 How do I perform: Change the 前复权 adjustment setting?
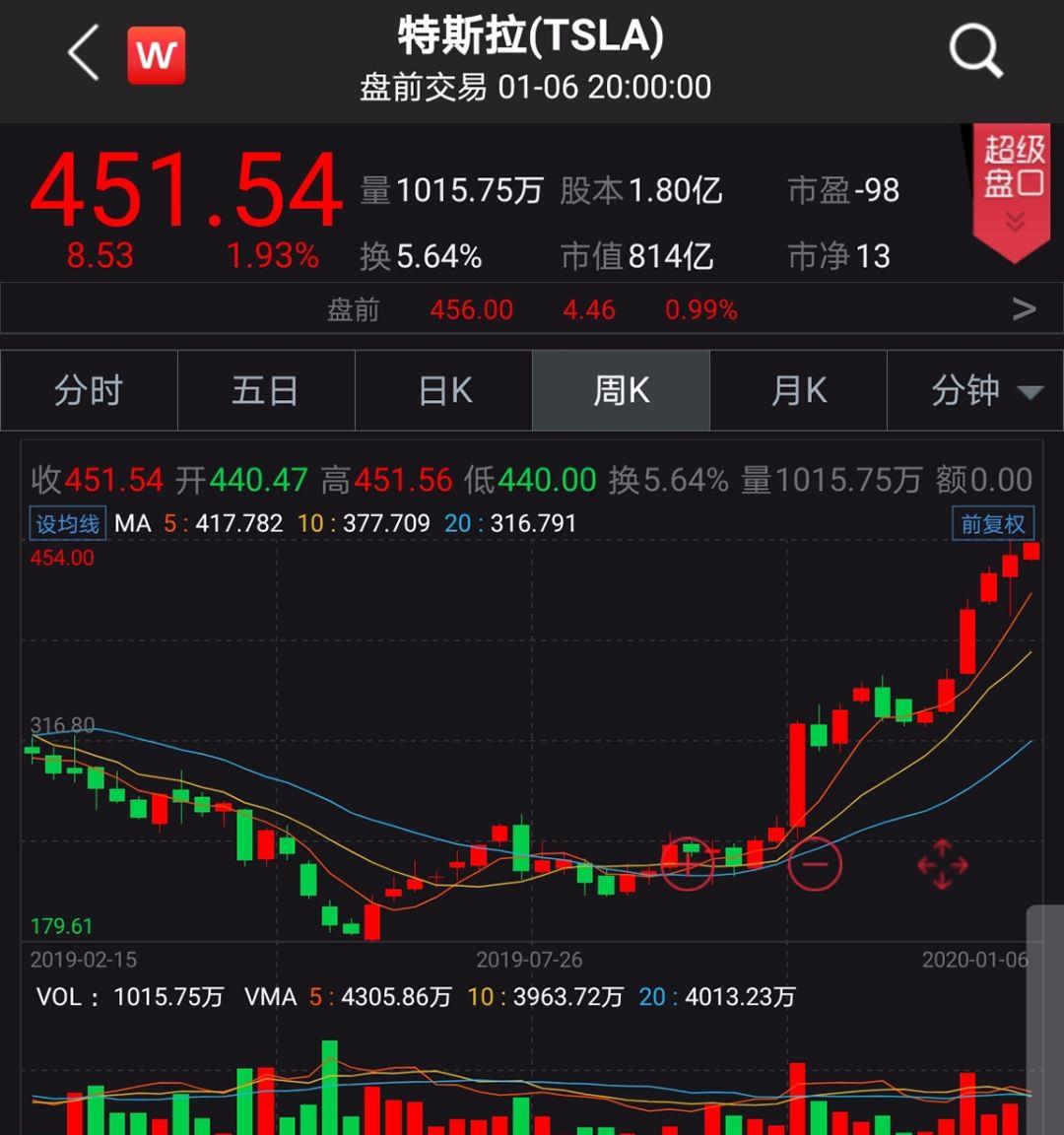pyautogui.click(x=993, y=523)
